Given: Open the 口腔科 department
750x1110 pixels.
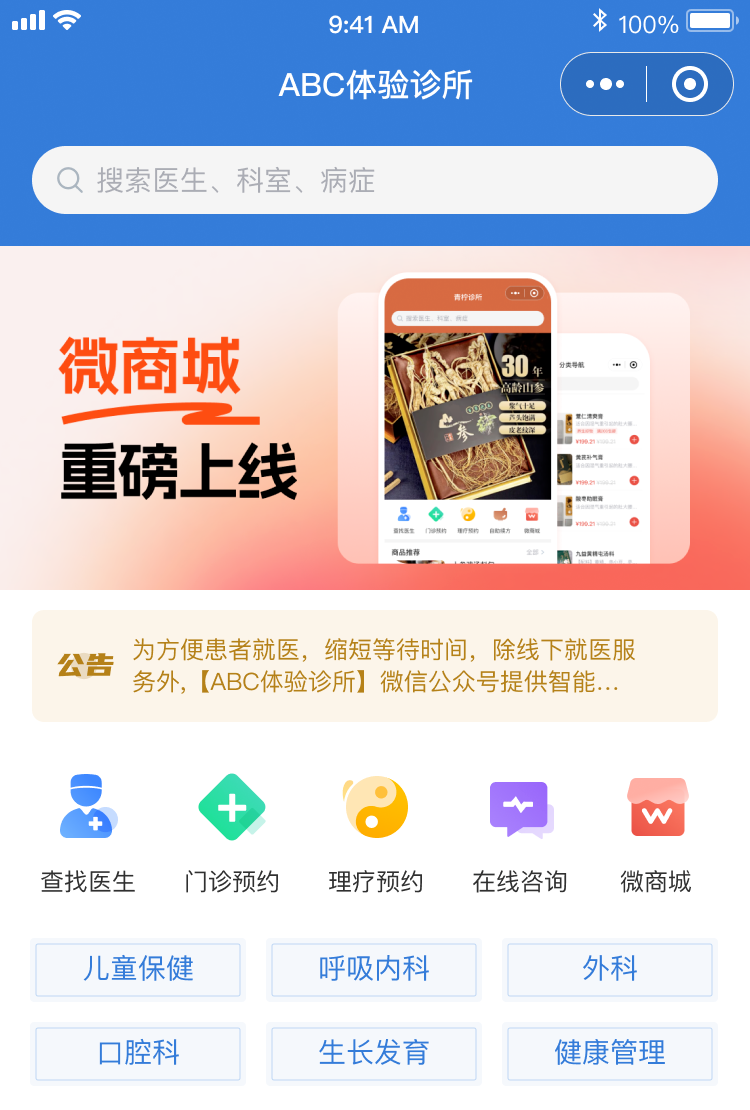Looking at the screenshot, I should 138,1053.
